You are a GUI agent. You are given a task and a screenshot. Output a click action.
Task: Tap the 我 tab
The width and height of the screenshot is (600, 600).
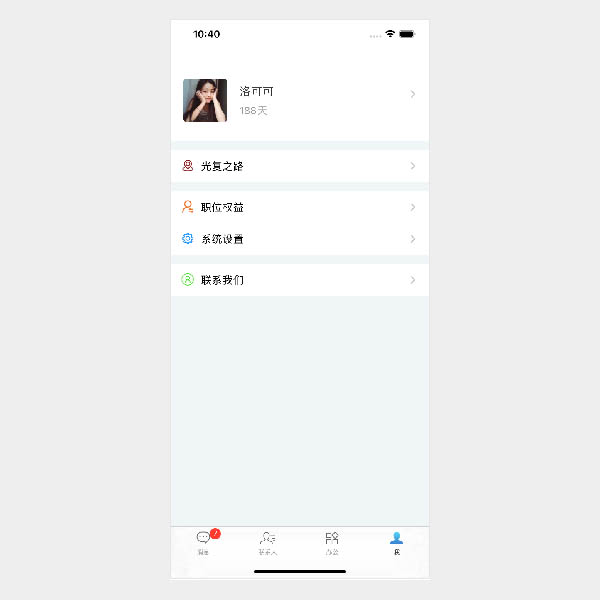click(x=396, y=542)
